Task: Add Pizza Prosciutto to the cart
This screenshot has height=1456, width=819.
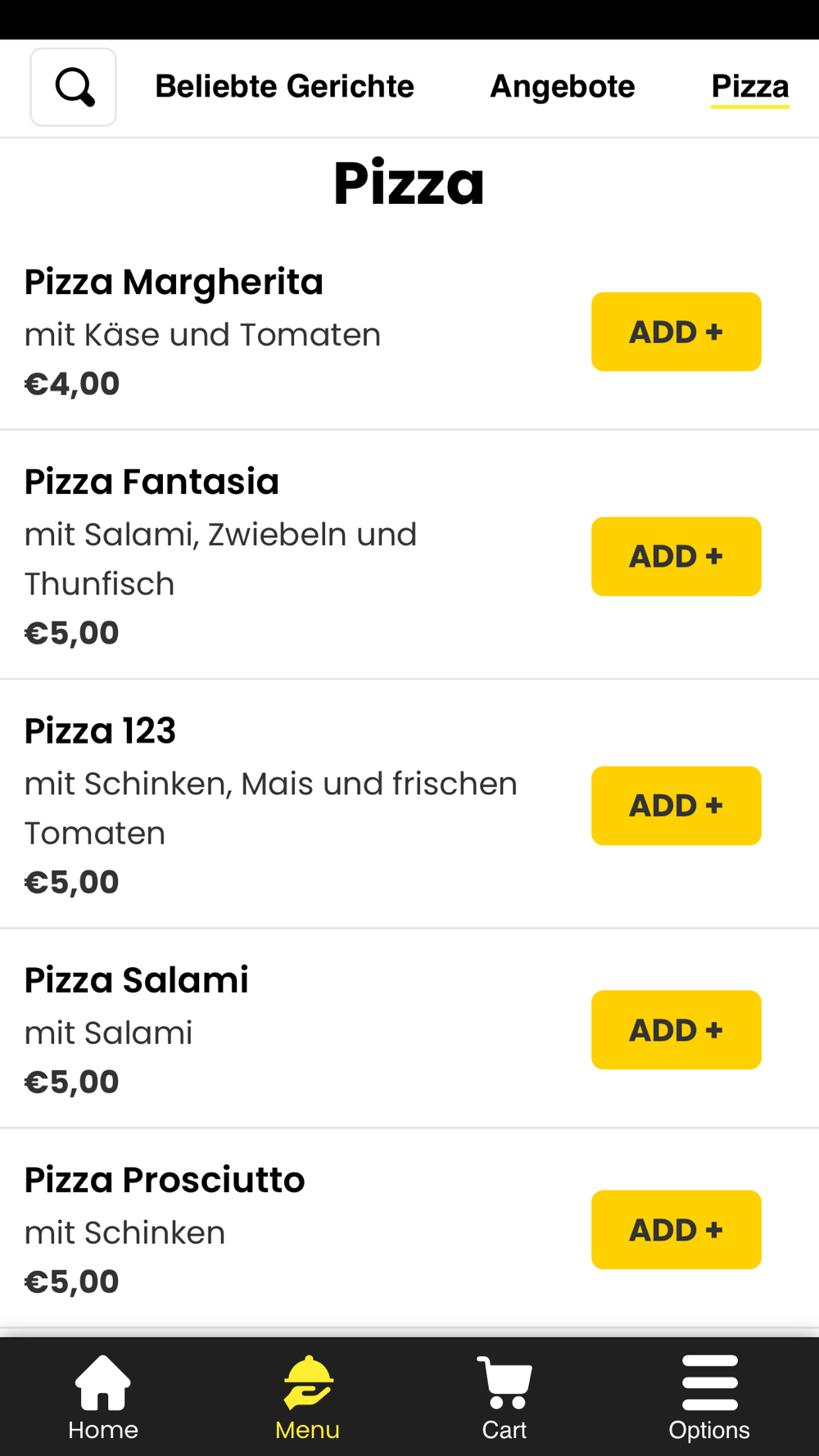Action: coord(676,1230)
